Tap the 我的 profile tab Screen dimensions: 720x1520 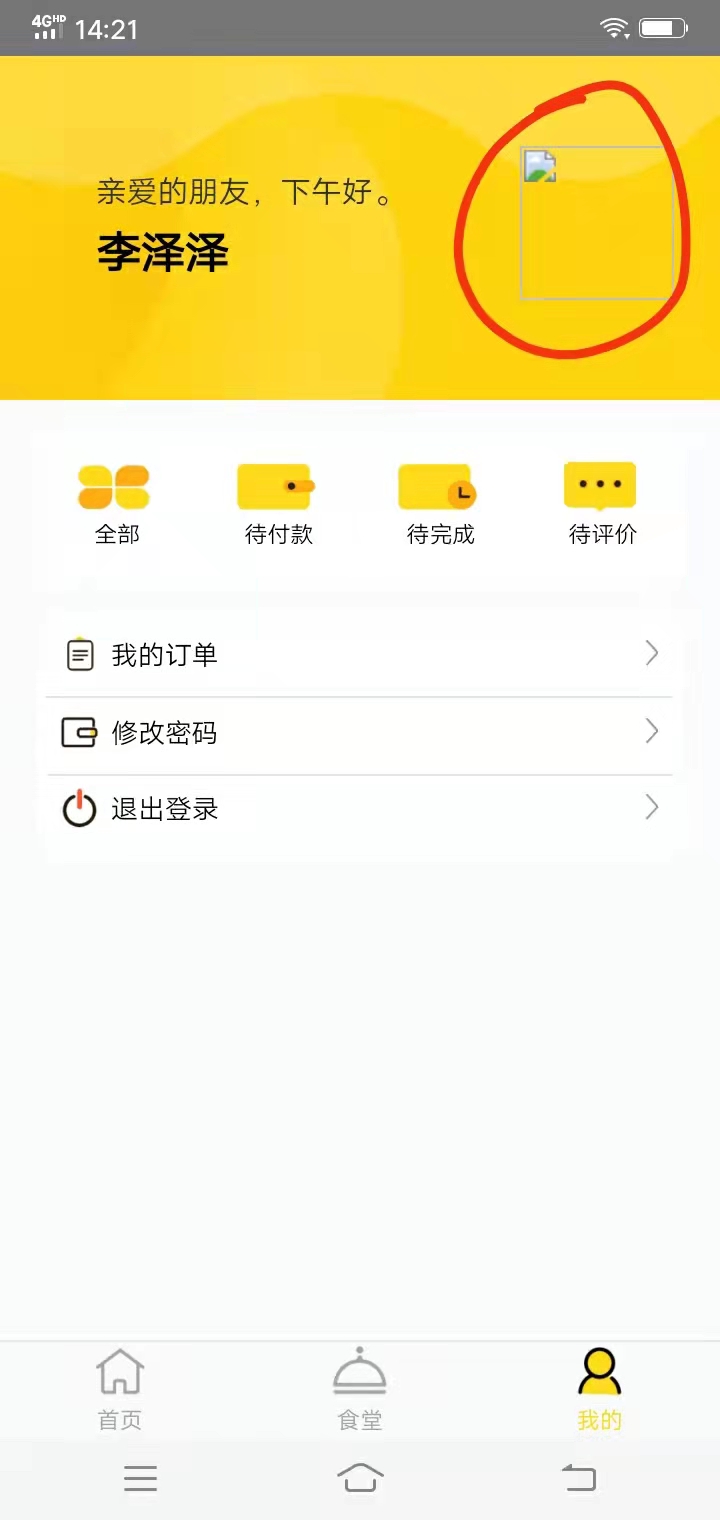point(600,1388)
